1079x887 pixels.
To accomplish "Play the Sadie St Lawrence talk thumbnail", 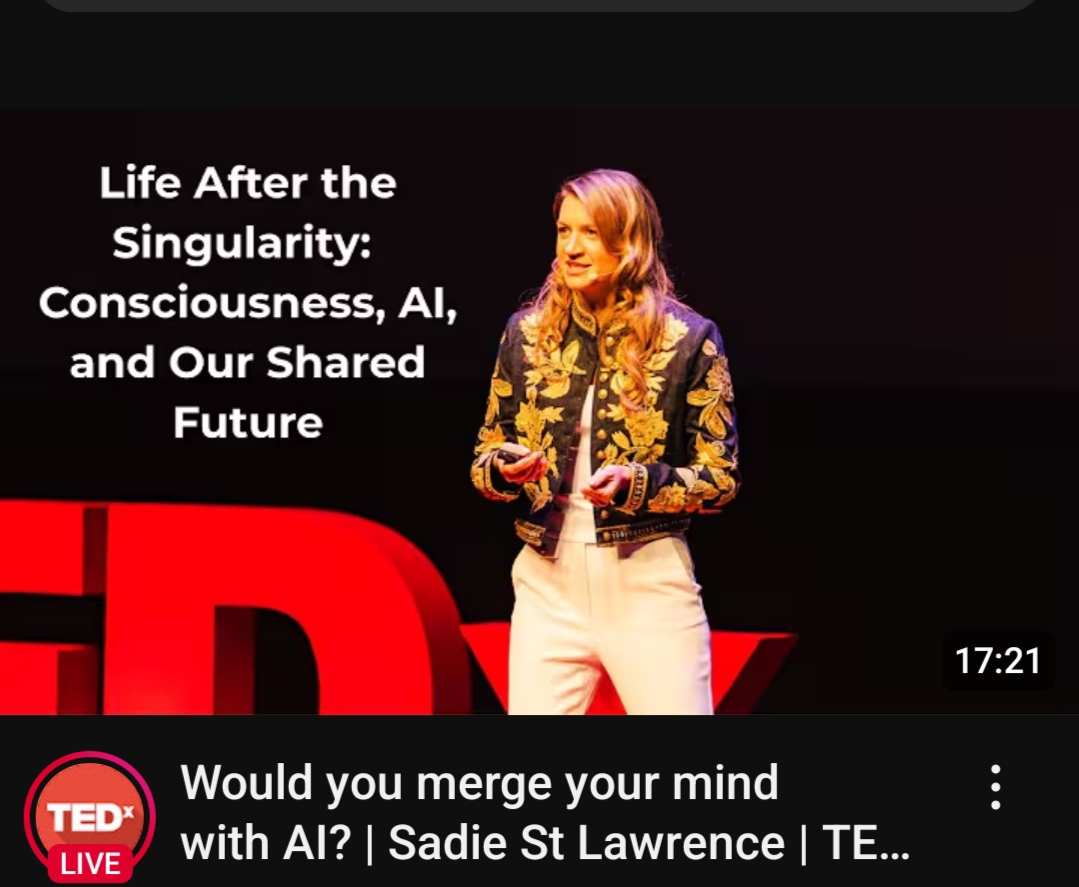I will [539, 410].
